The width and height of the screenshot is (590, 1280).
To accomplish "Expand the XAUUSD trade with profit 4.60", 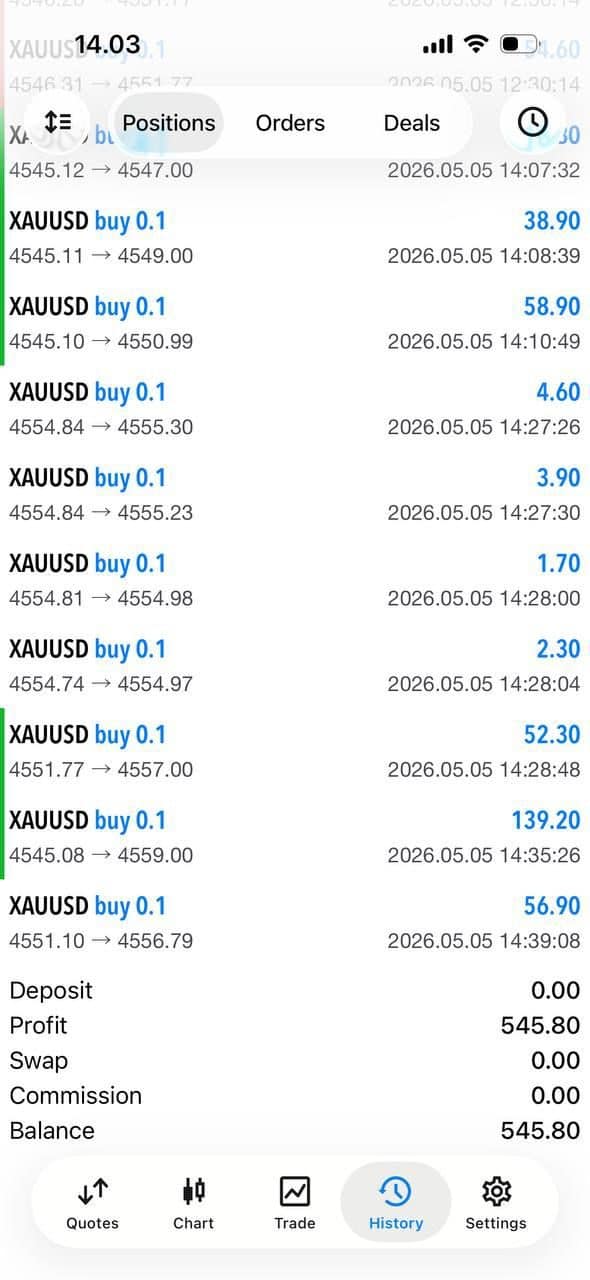I will [295, 409].
